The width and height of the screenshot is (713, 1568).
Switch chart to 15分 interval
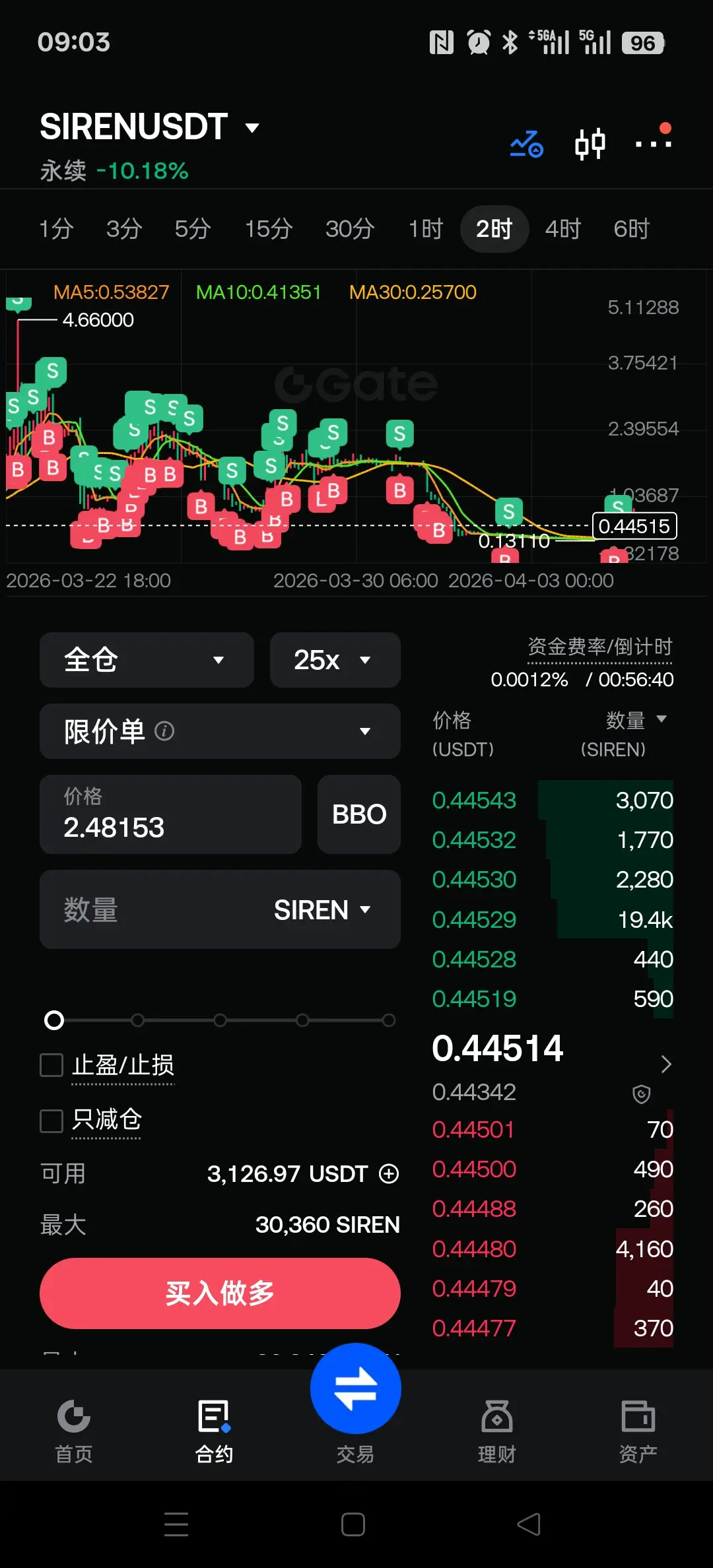[x=269, y=229]
